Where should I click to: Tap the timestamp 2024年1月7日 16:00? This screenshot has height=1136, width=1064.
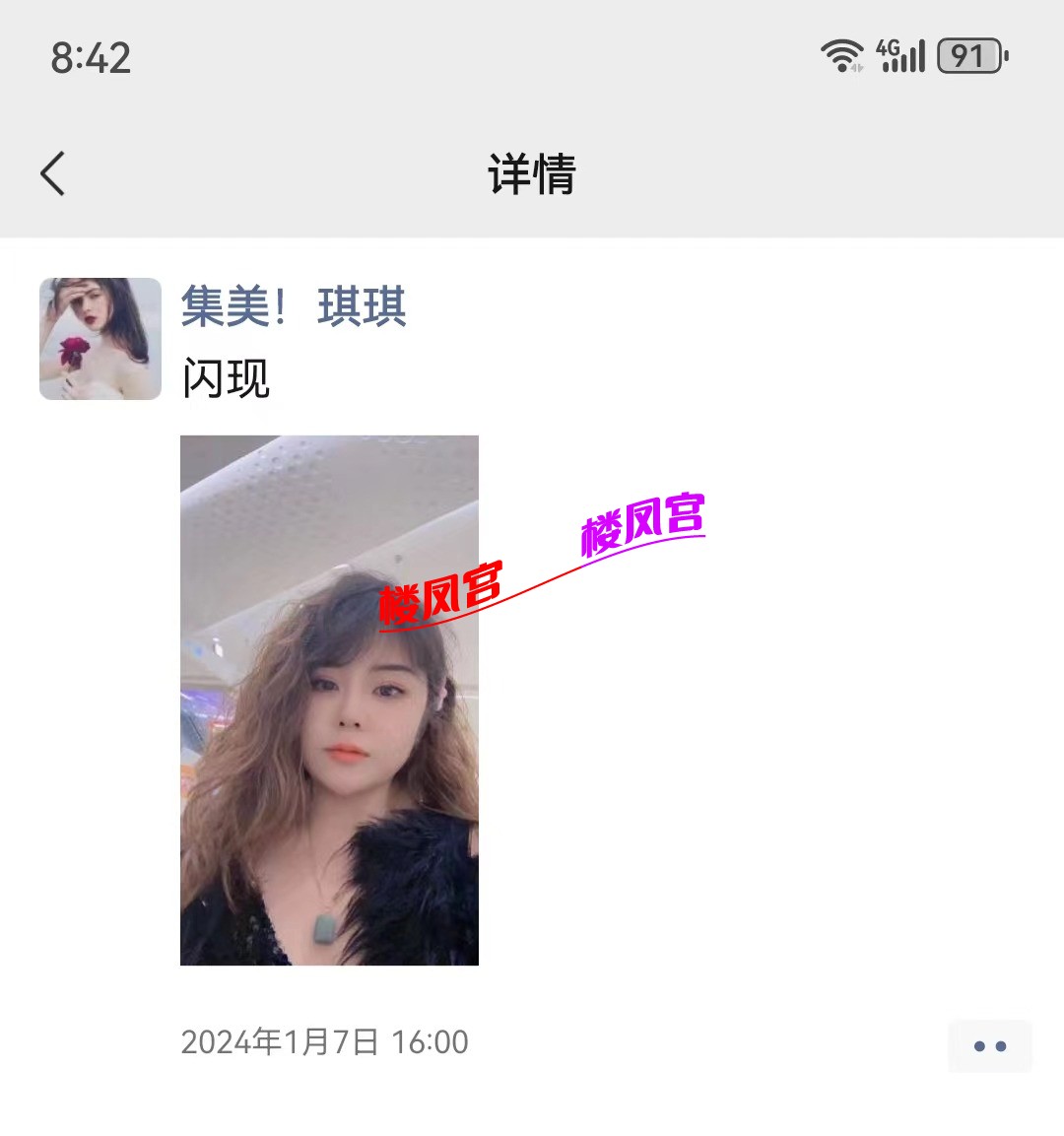point(325,1042)
